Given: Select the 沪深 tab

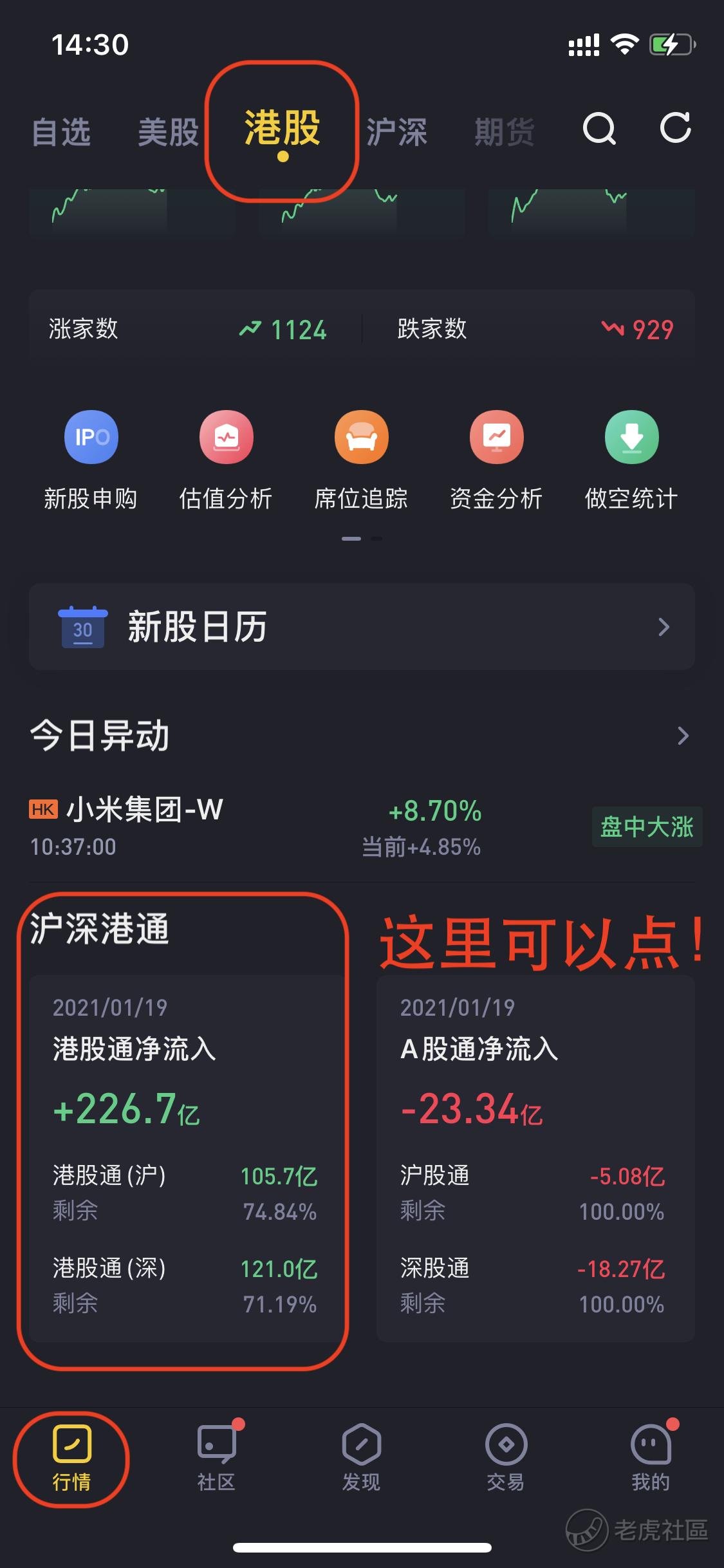Looking at the screenshot, I should tap(396, 132).
